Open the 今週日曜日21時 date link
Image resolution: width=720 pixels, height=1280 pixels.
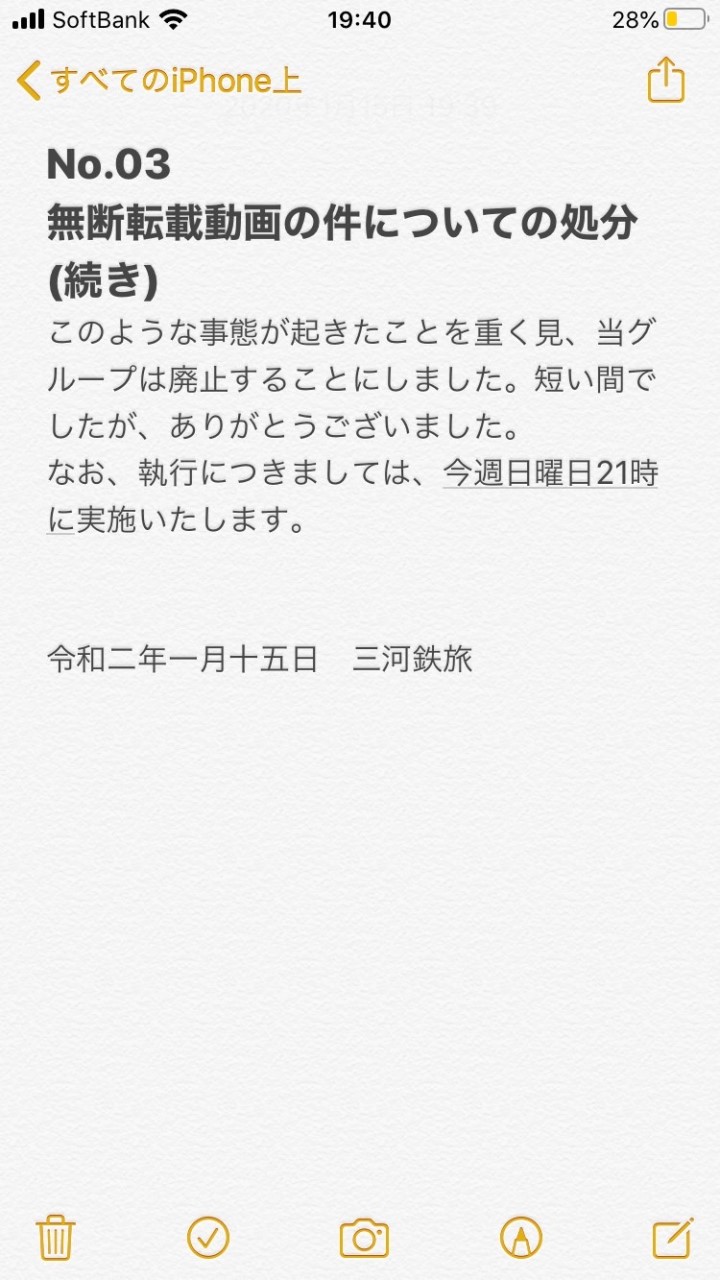(550, 474)
